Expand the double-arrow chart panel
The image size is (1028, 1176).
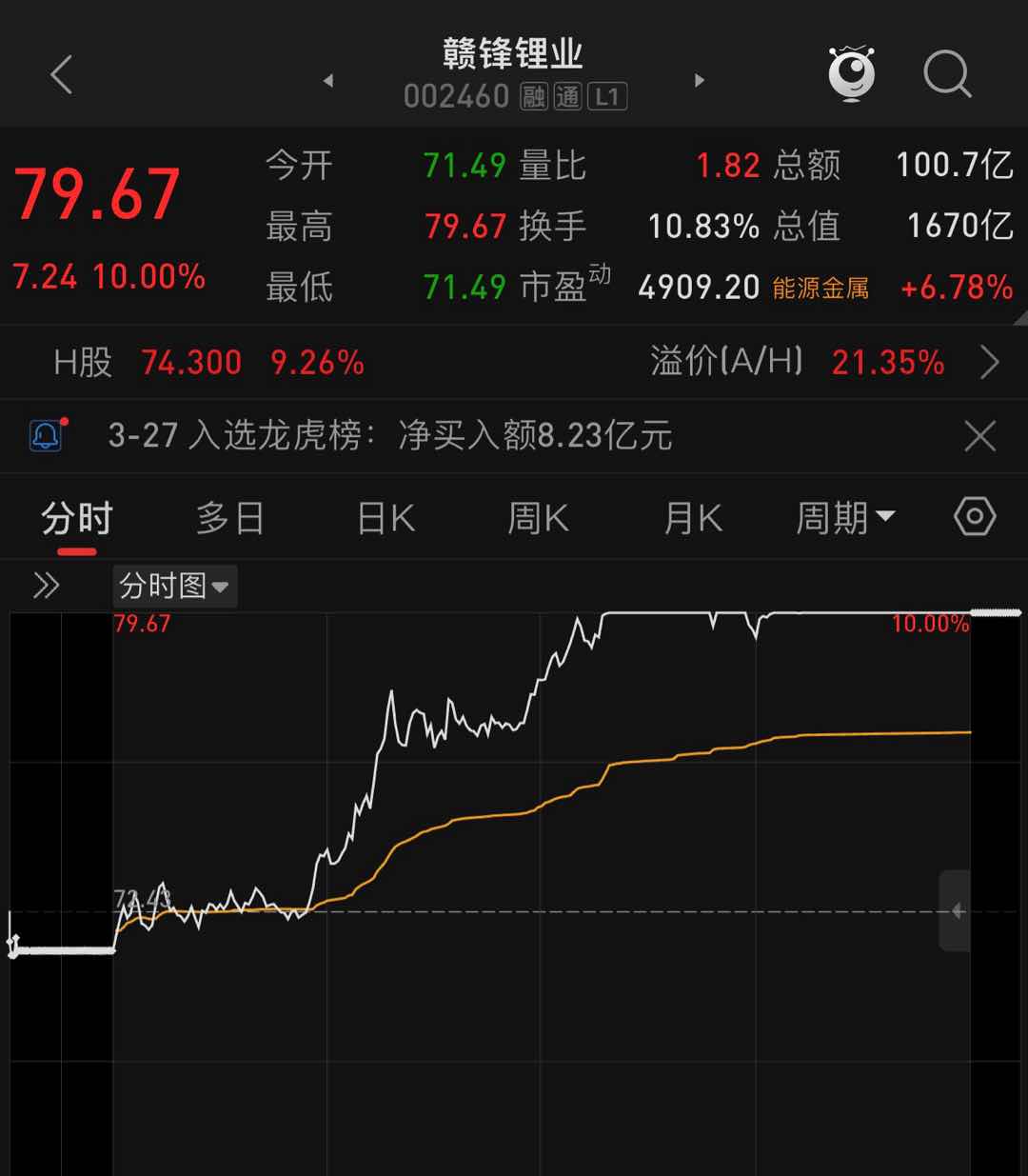[x=46, y=586]
